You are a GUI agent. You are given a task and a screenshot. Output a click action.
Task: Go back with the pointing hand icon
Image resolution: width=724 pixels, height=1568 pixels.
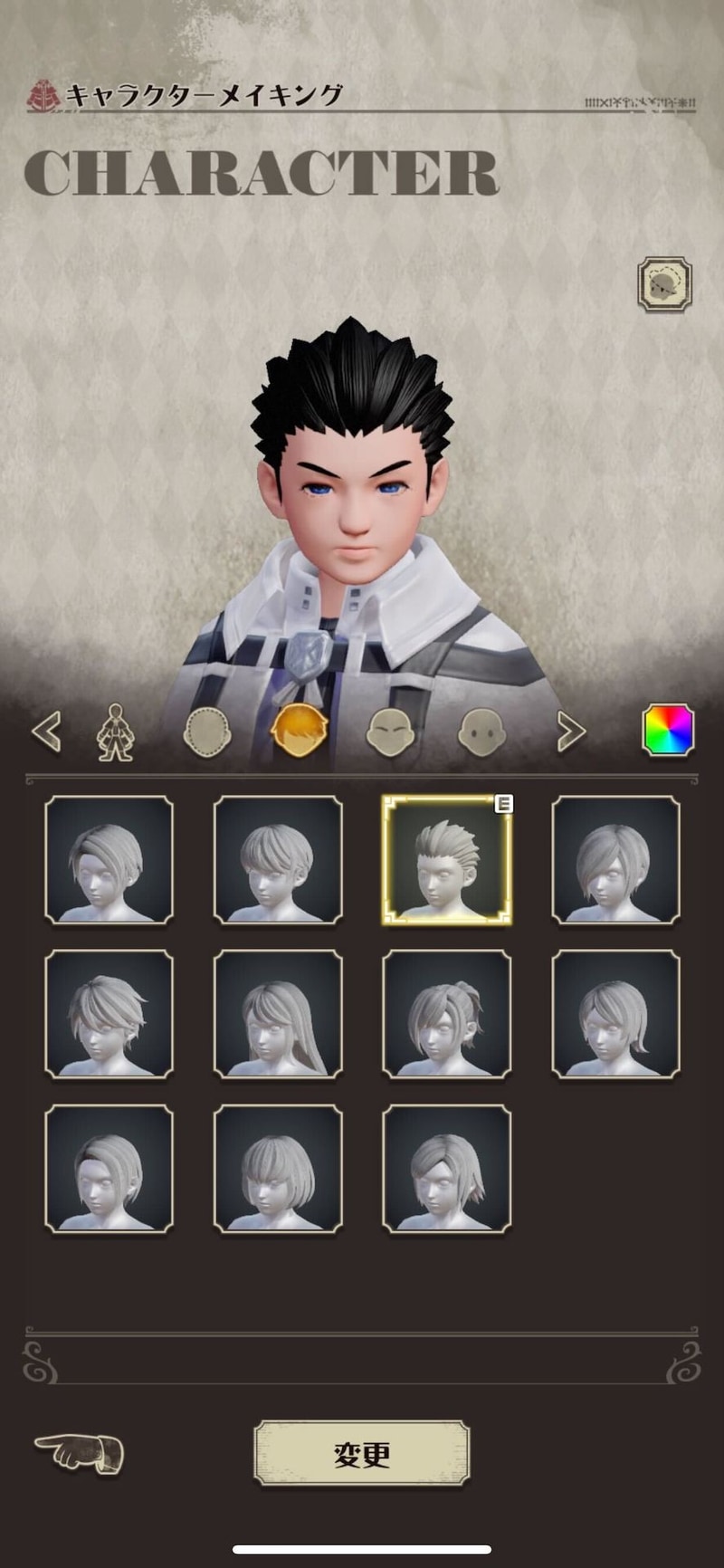80,1452
